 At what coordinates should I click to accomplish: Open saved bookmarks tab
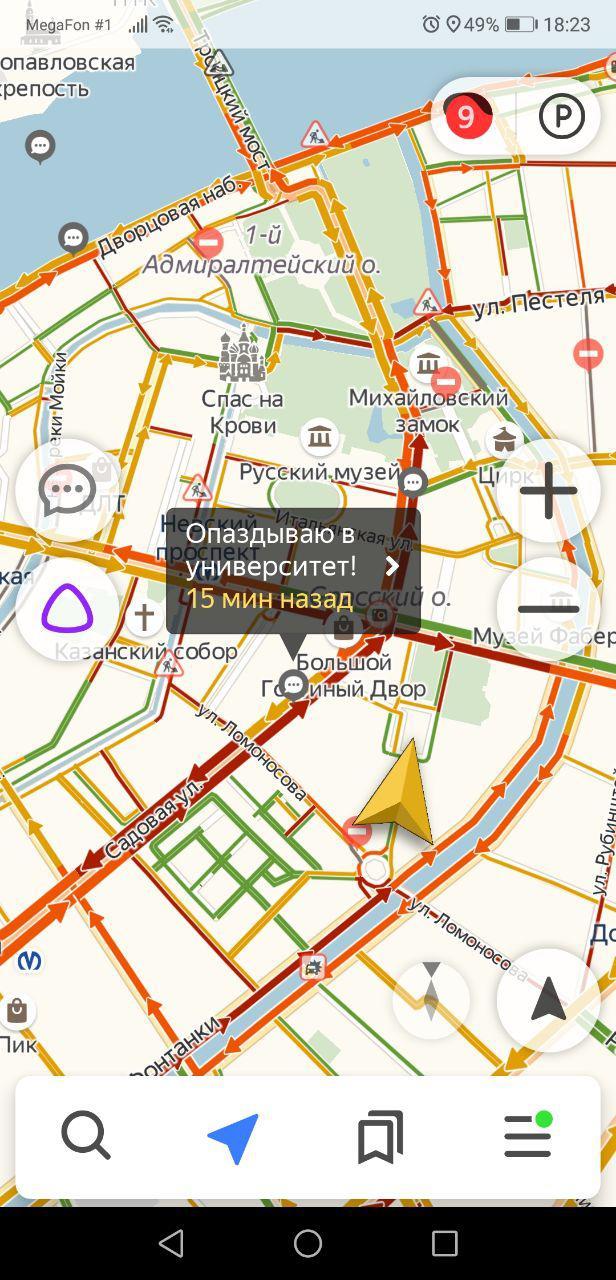380,1137
